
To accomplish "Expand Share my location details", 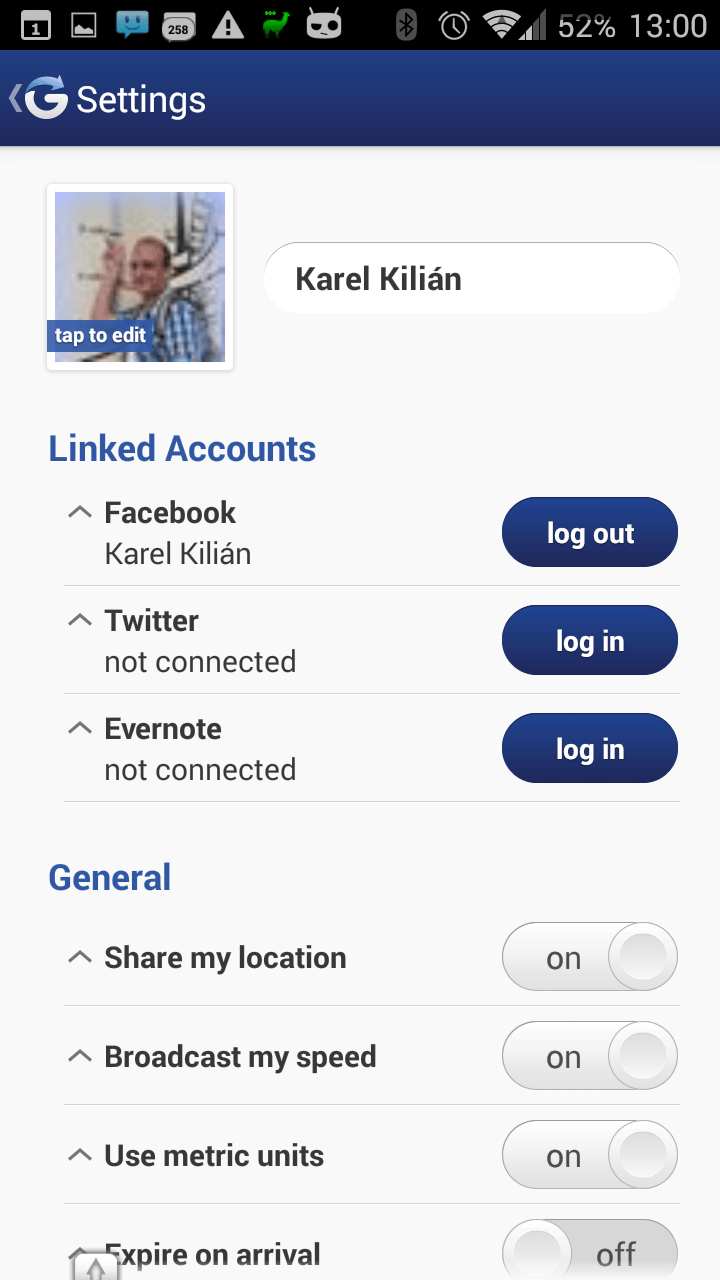I will point(79,957).
